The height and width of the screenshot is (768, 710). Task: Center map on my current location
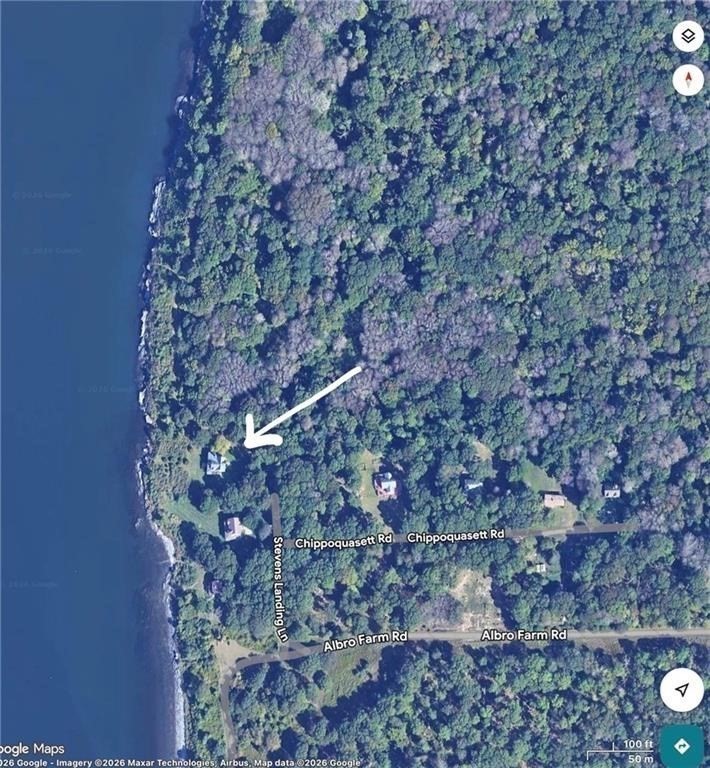coord(681,690)
